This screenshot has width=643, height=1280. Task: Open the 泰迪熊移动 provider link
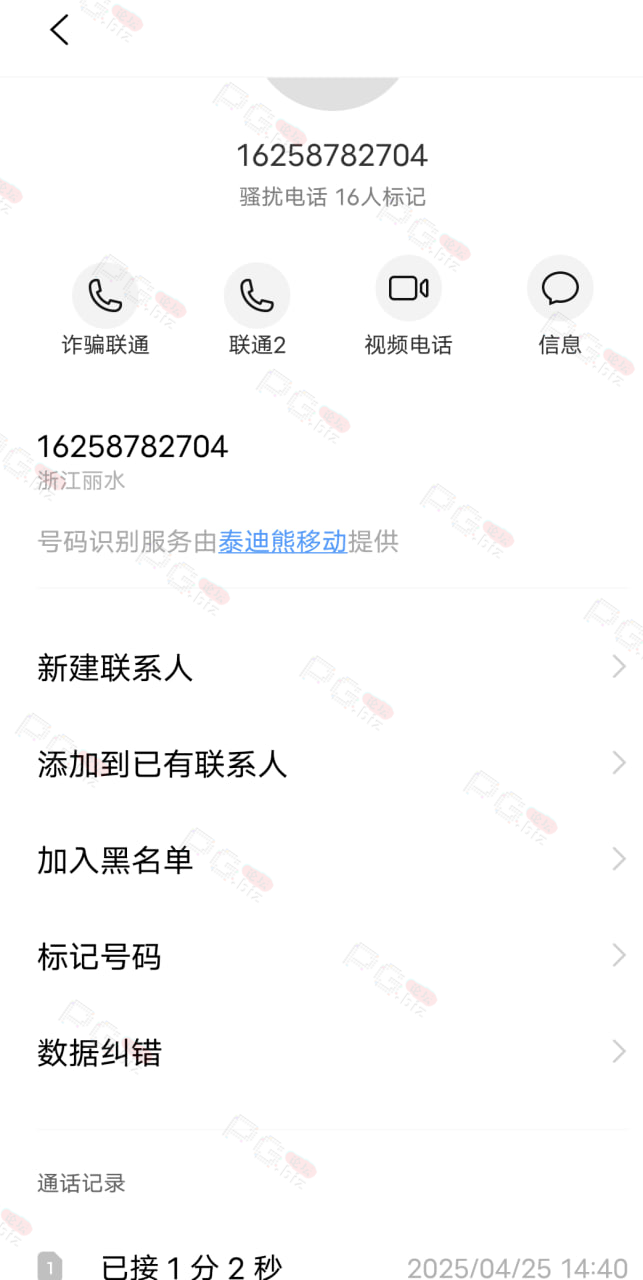tap(283, 542)
